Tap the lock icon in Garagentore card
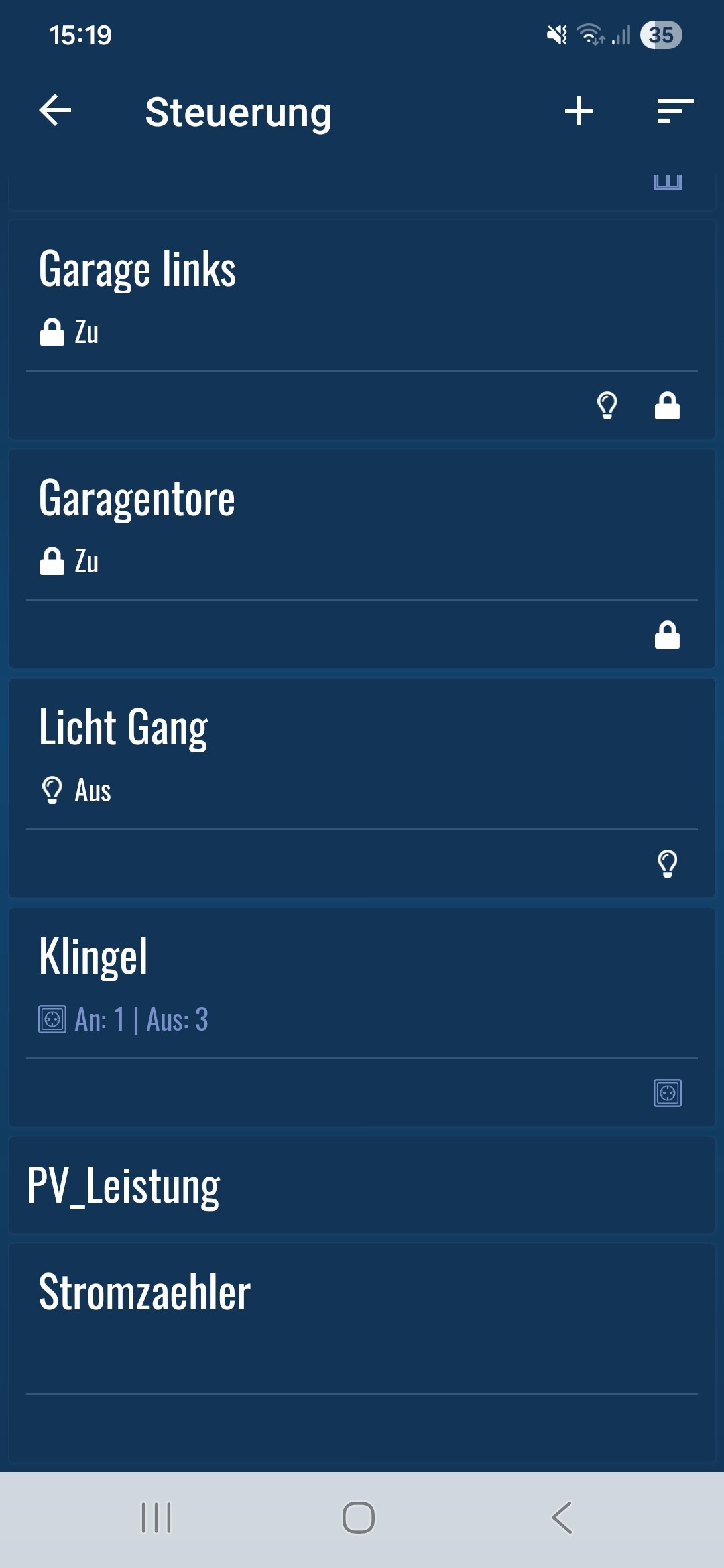Screen dimensions: 724x1568 pos(667,635)
